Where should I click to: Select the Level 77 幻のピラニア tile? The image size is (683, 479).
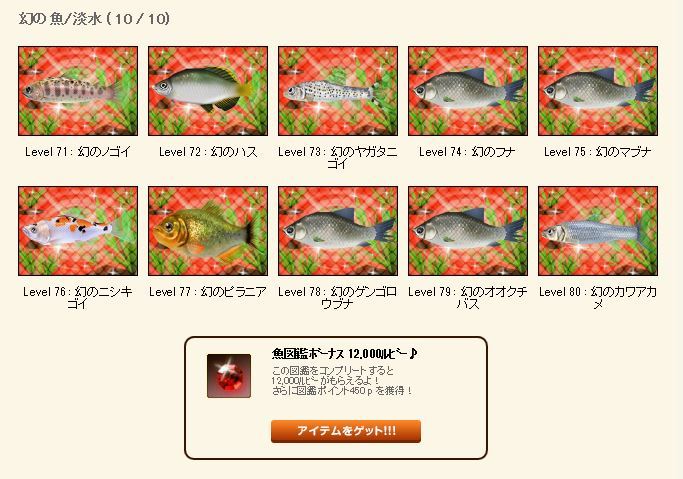point(208,231)
